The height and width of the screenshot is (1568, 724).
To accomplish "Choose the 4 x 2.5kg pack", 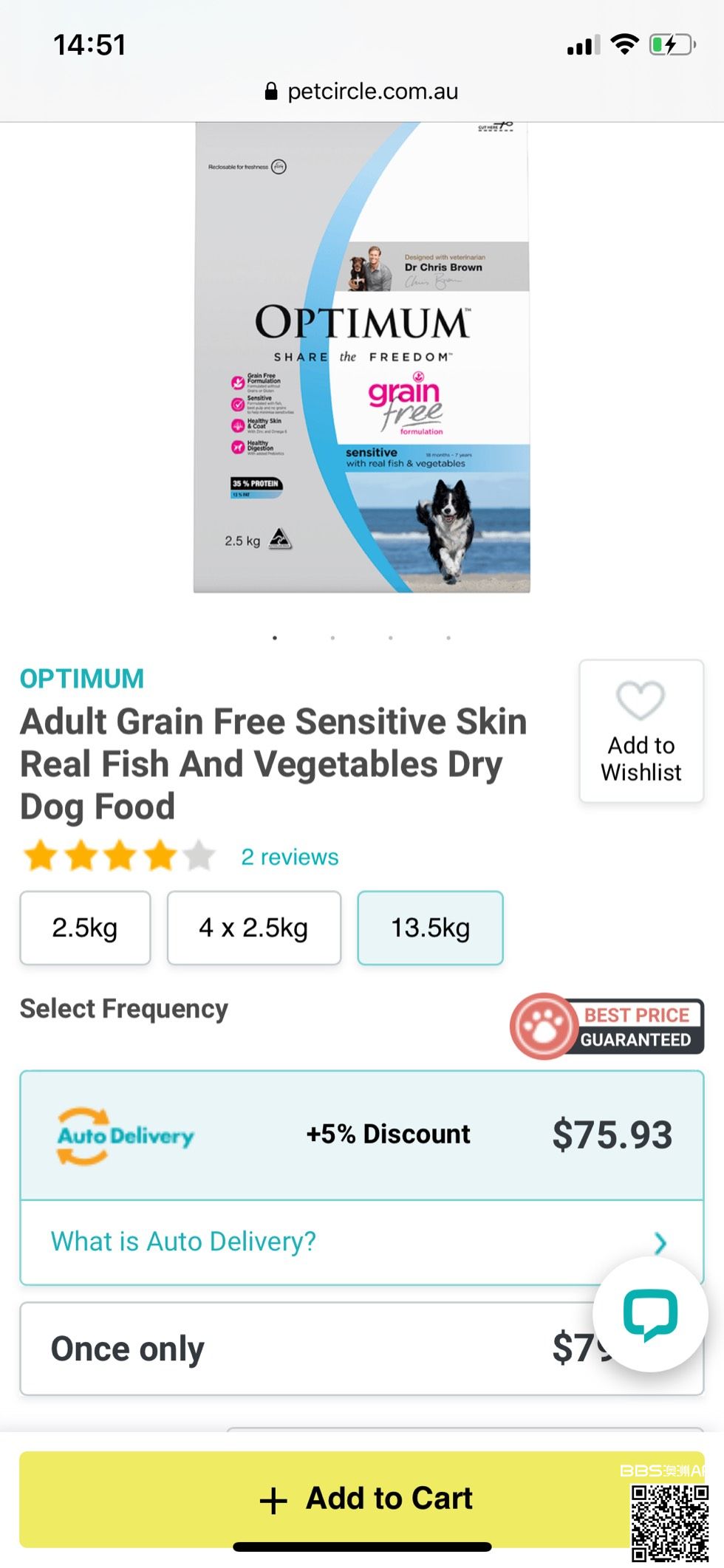I will [253, 928].
